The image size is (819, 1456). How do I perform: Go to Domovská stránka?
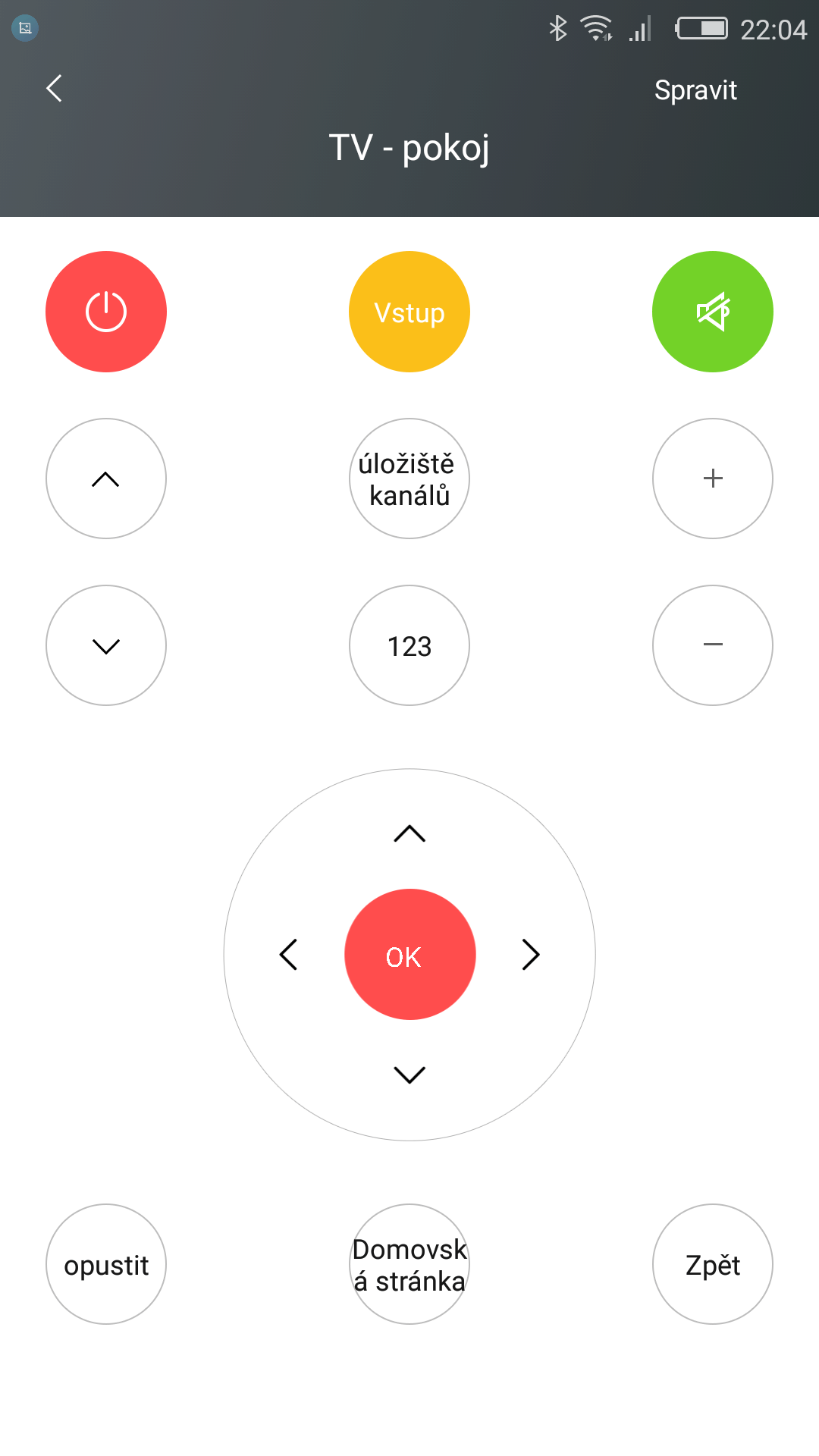(x=409, y=1264)
